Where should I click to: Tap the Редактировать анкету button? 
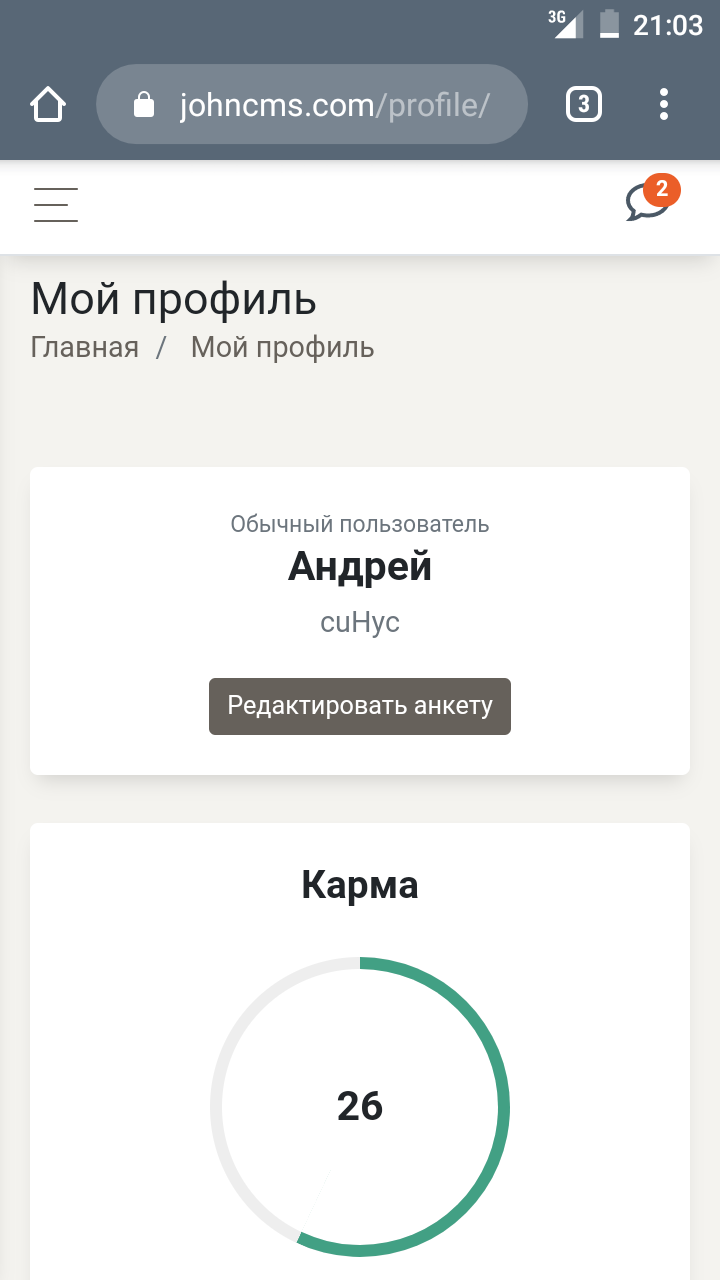click(360, 706)
